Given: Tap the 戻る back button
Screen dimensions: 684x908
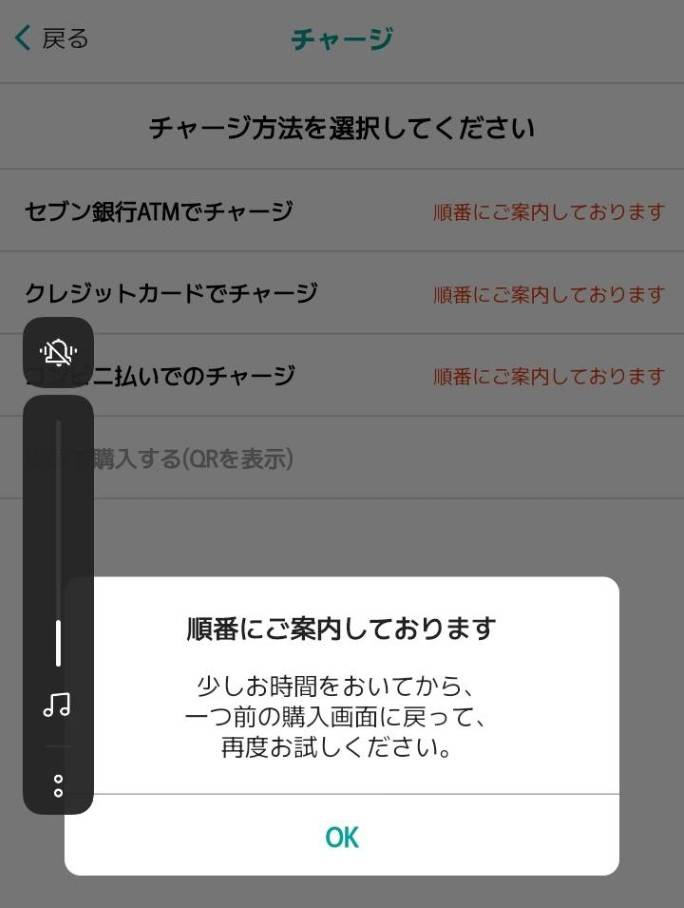Looking at the screenshot, I should click(52, 39).
